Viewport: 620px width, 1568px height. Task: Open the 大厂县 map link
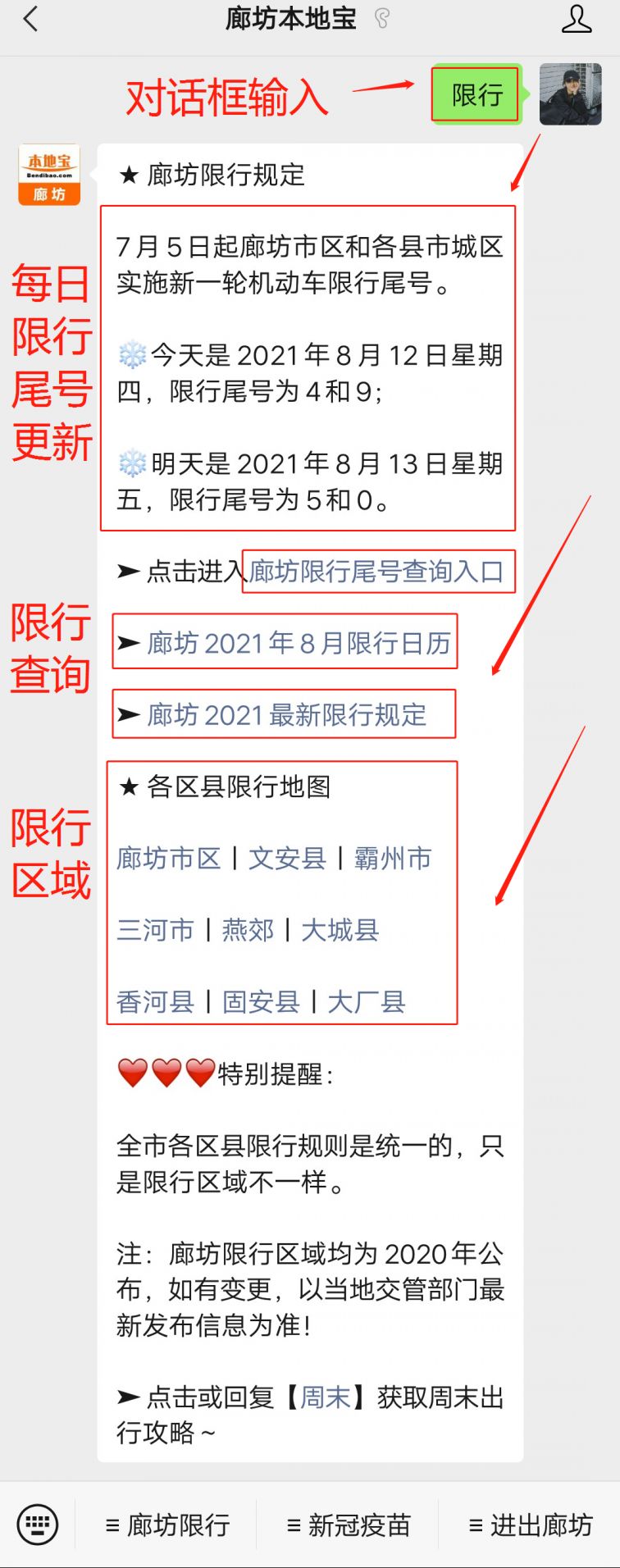366,1002
